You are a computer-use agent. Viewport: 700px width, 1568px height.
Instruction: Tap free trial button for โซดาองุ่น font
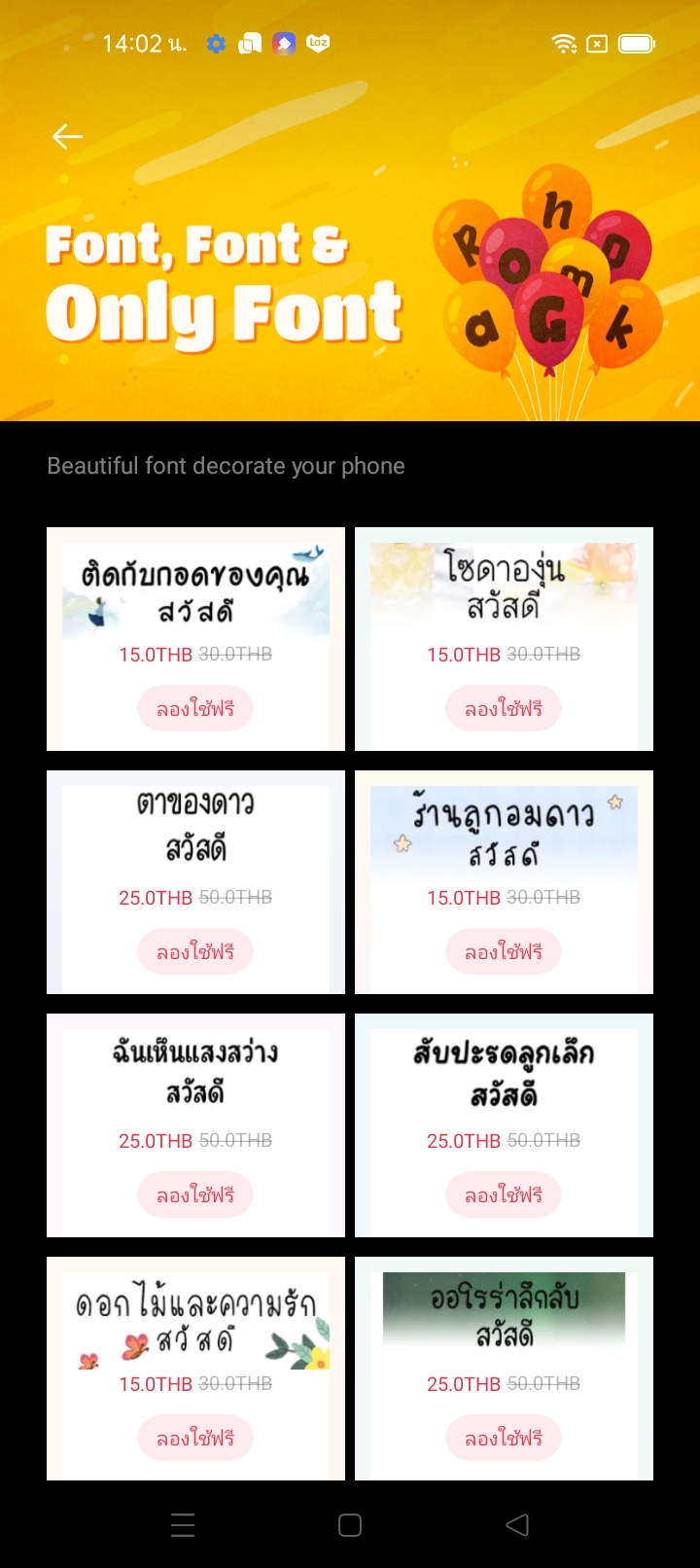tap(504, 709)
